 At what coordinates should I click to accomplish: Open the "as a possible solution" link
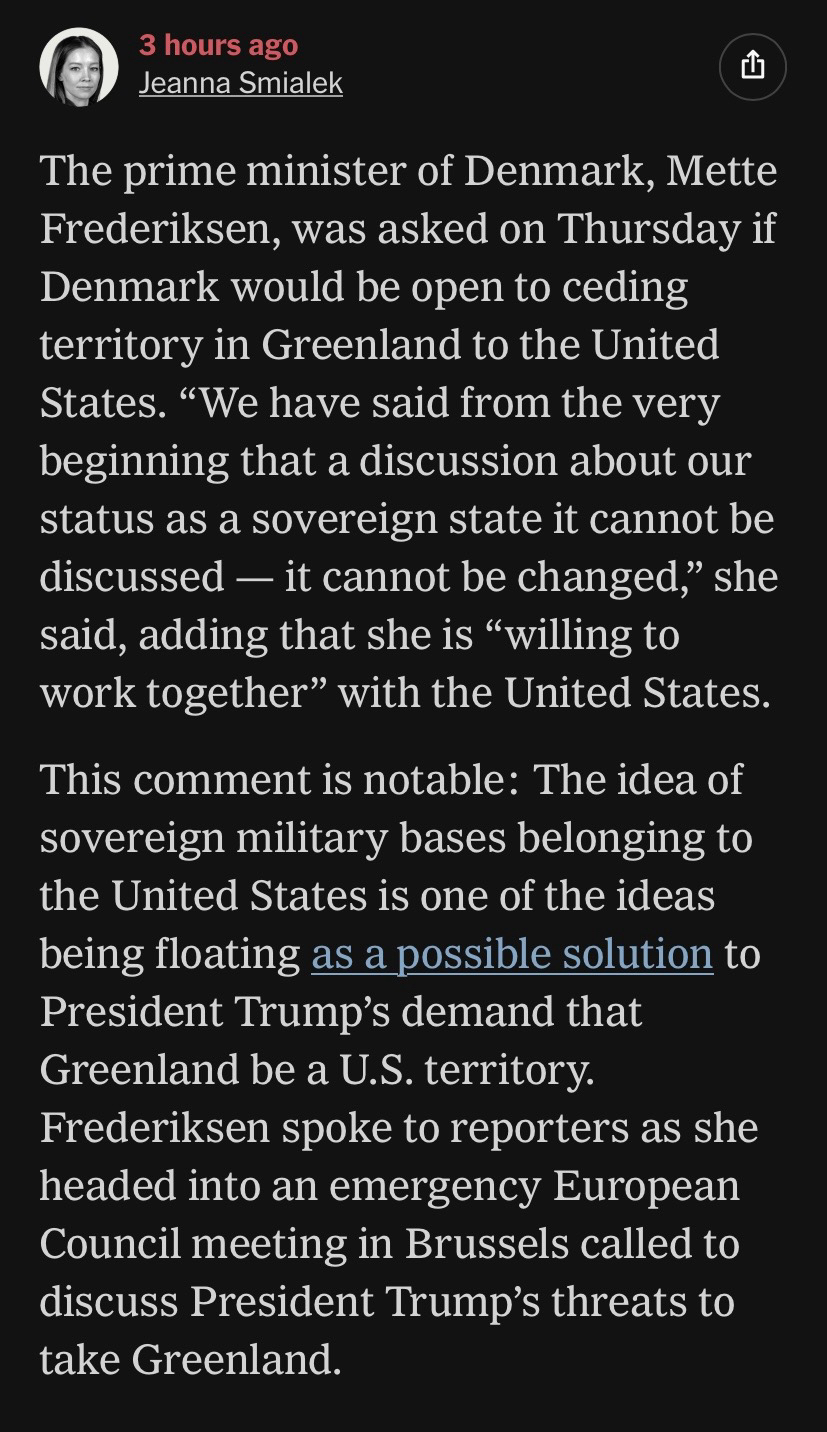click(512, 953)
